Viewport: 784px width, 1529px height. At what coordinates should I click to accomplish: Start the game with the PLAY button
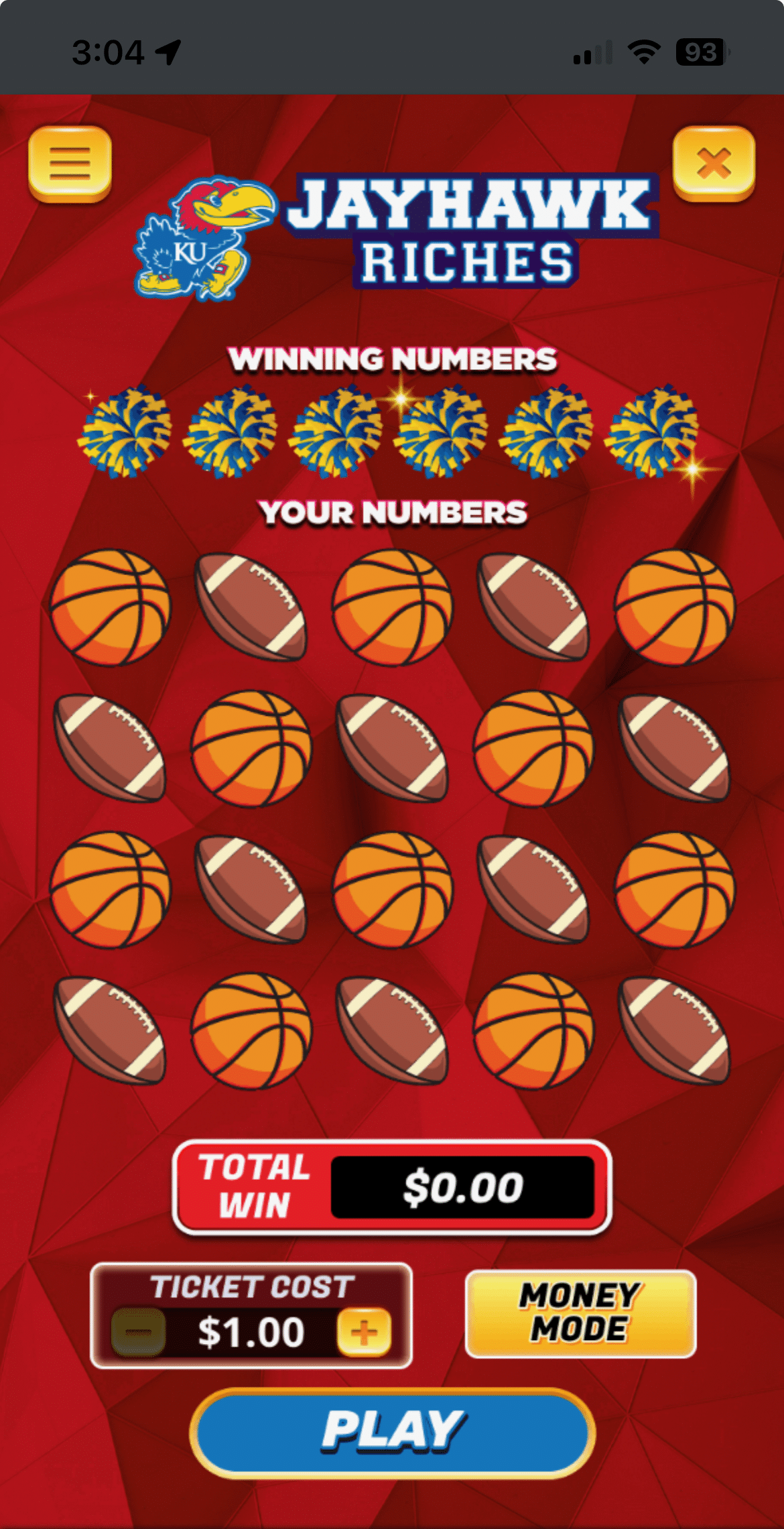click(393, 1432)
